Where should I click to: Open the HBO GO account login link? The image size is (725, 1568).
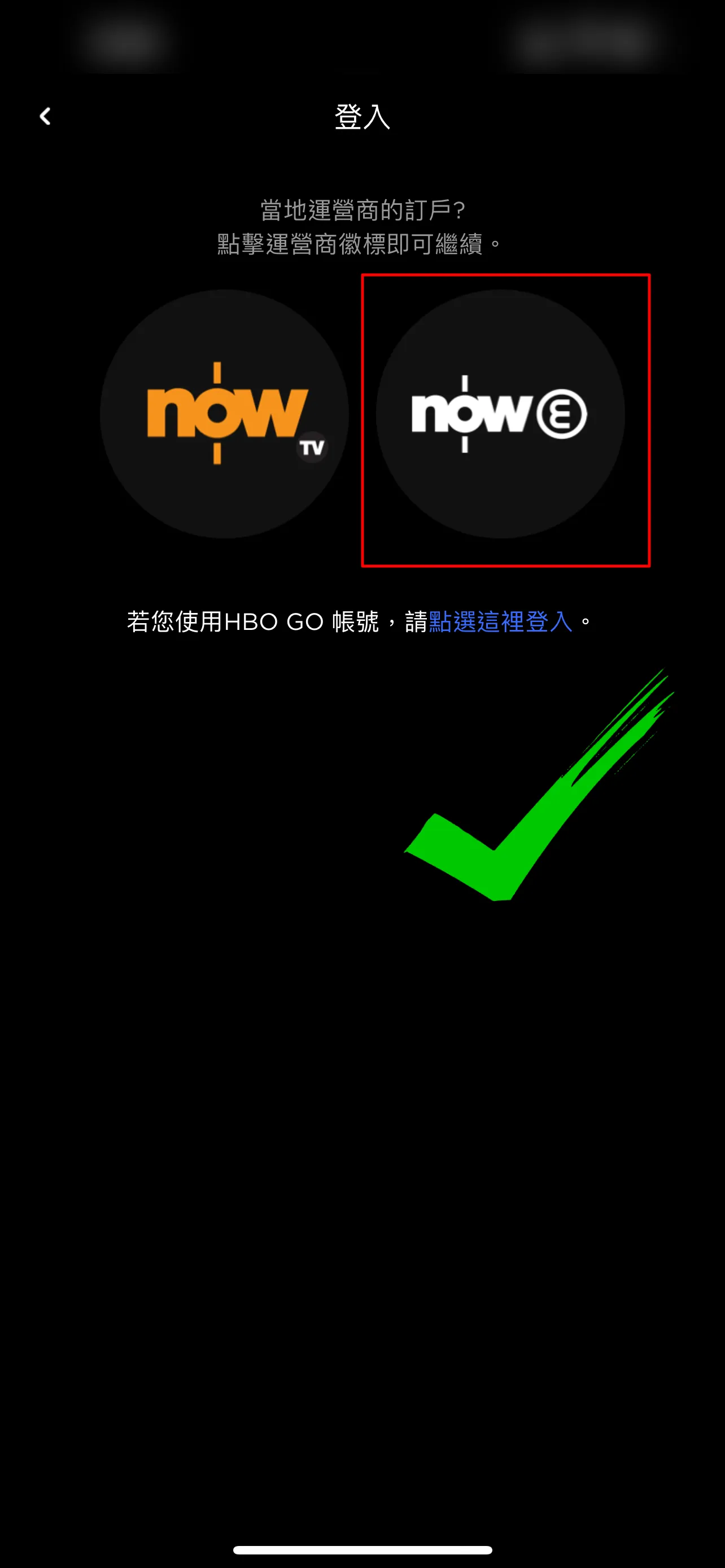pos(500,621)
